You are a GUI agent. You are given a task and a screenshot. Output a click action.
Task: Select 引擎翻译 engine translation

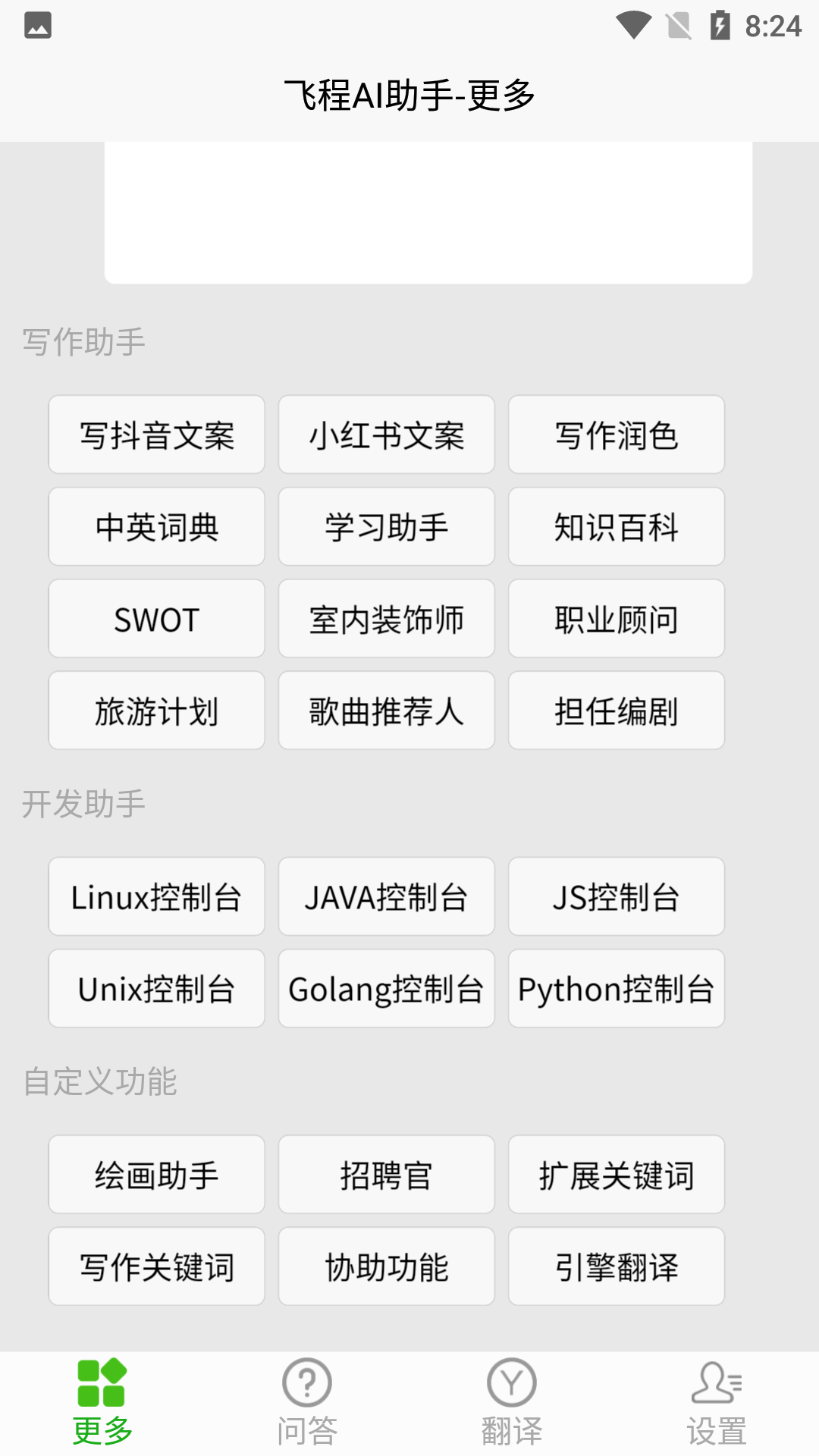click(x=617, y=1266)
